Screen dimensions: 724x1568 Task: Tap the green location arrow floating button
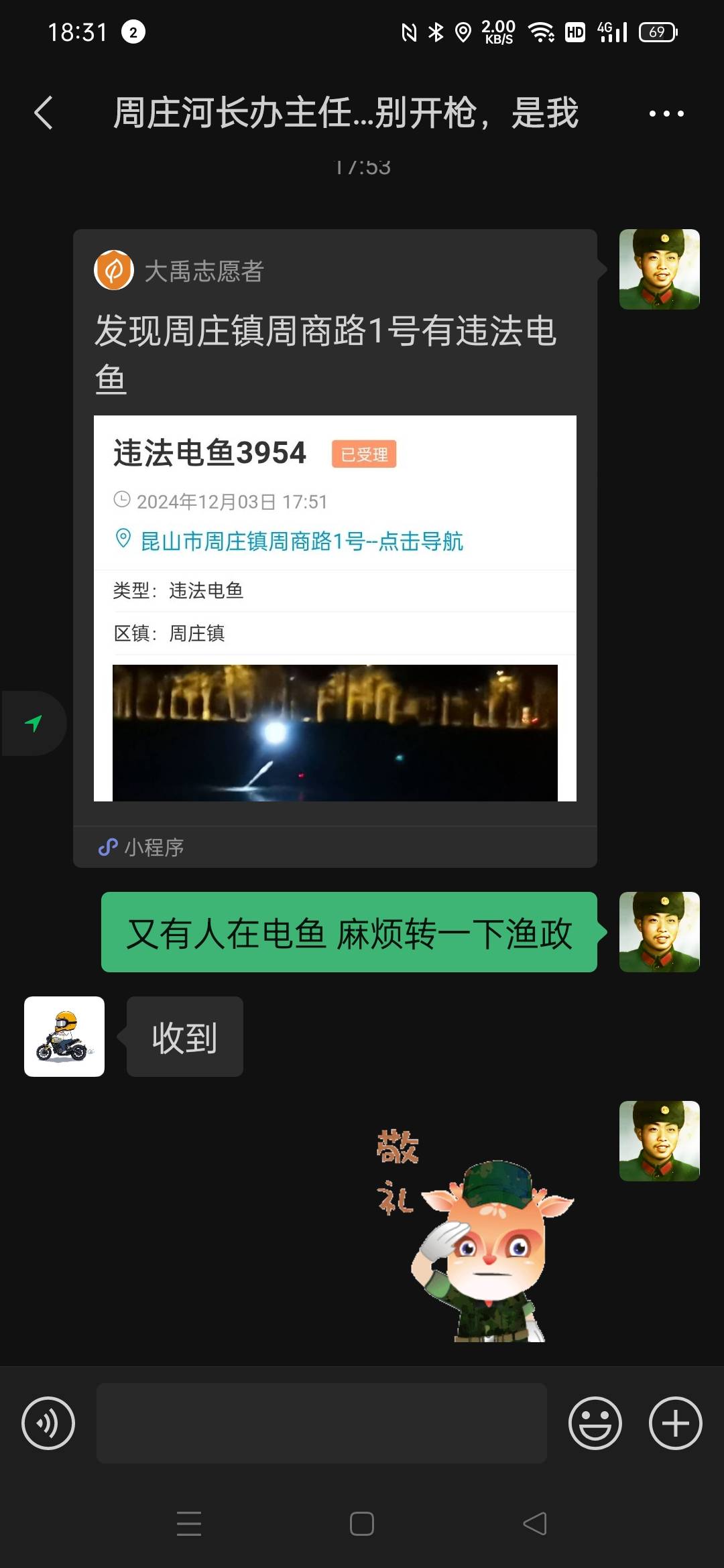coord(34,723)
